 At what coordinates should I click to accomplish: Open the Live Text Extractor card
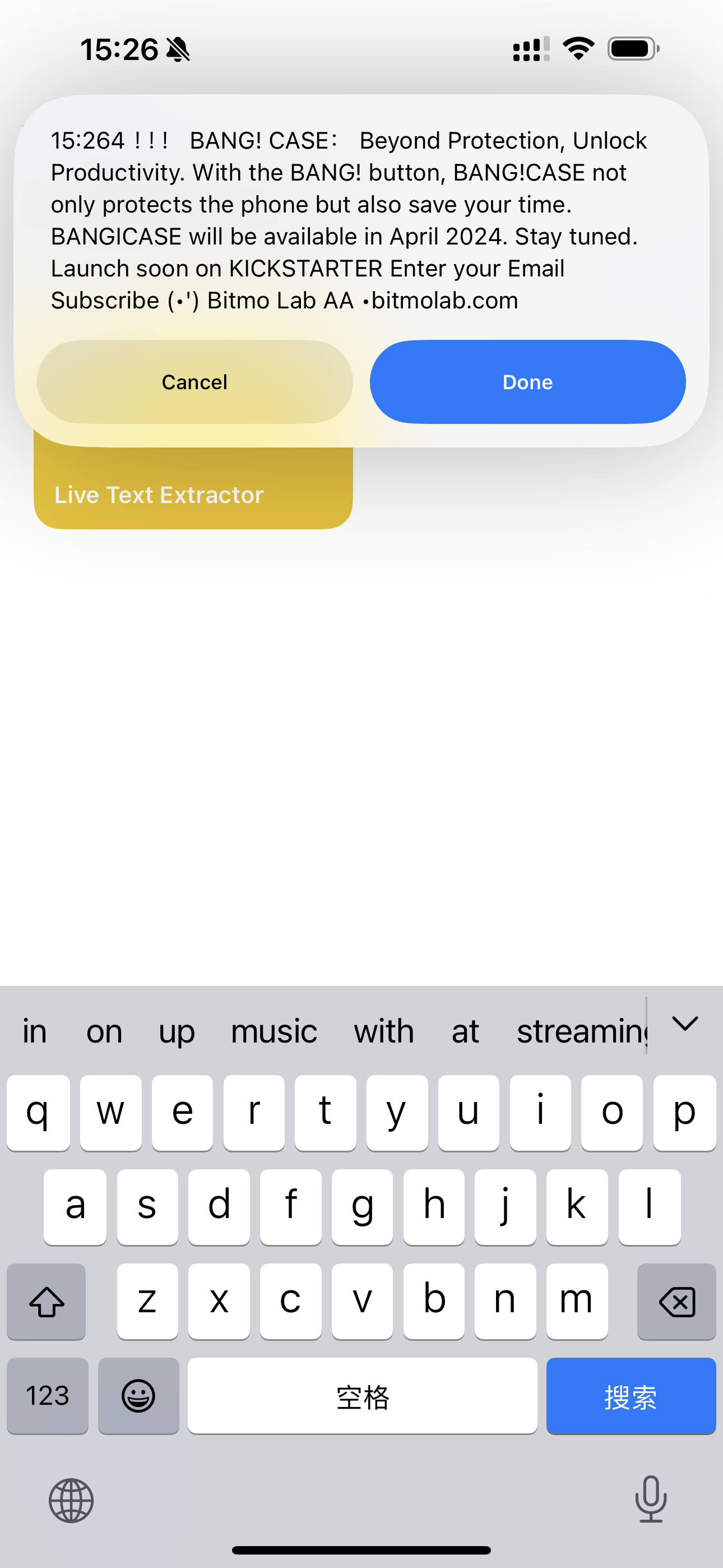193,493
